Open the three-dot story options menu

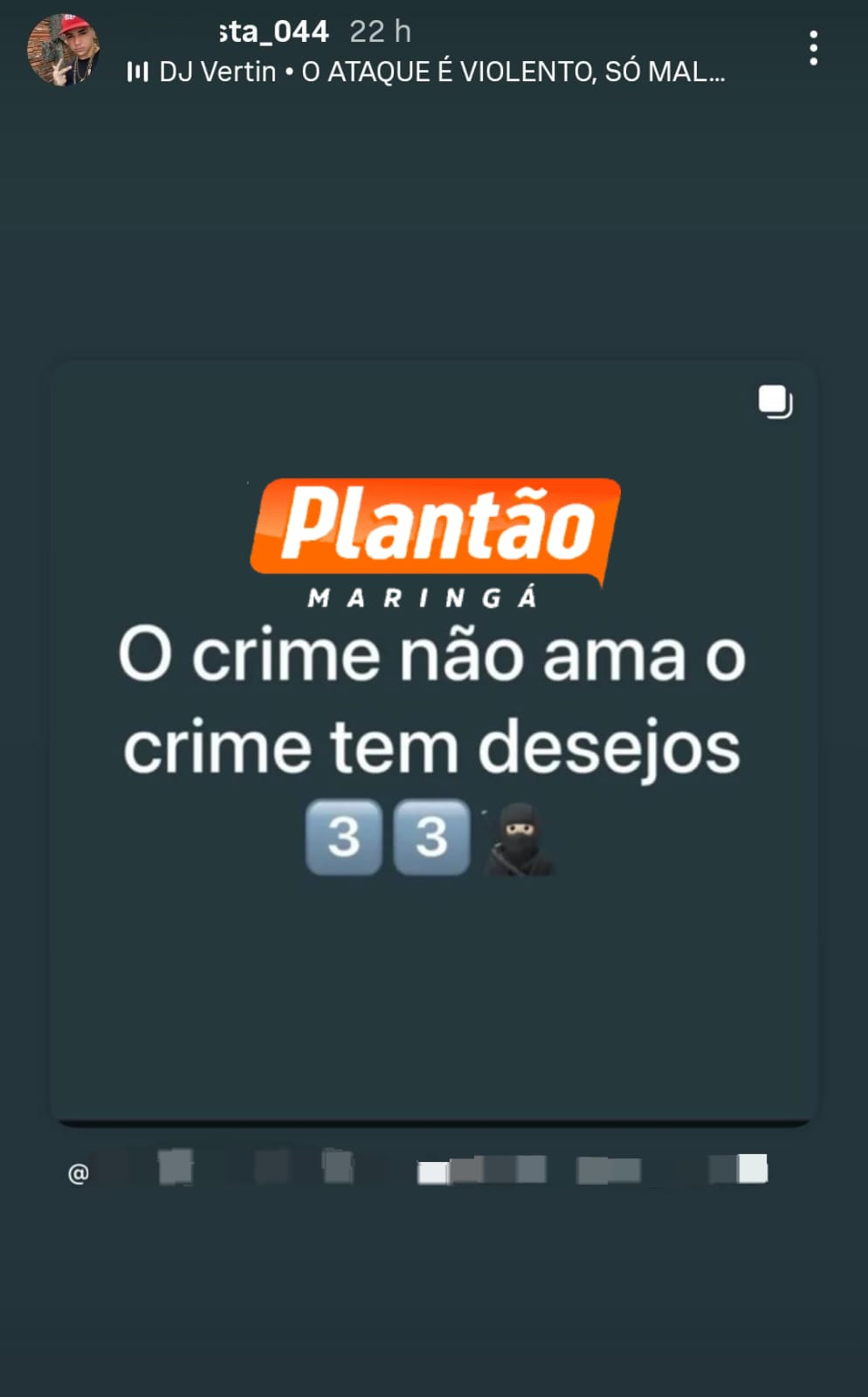click(813, 48)
